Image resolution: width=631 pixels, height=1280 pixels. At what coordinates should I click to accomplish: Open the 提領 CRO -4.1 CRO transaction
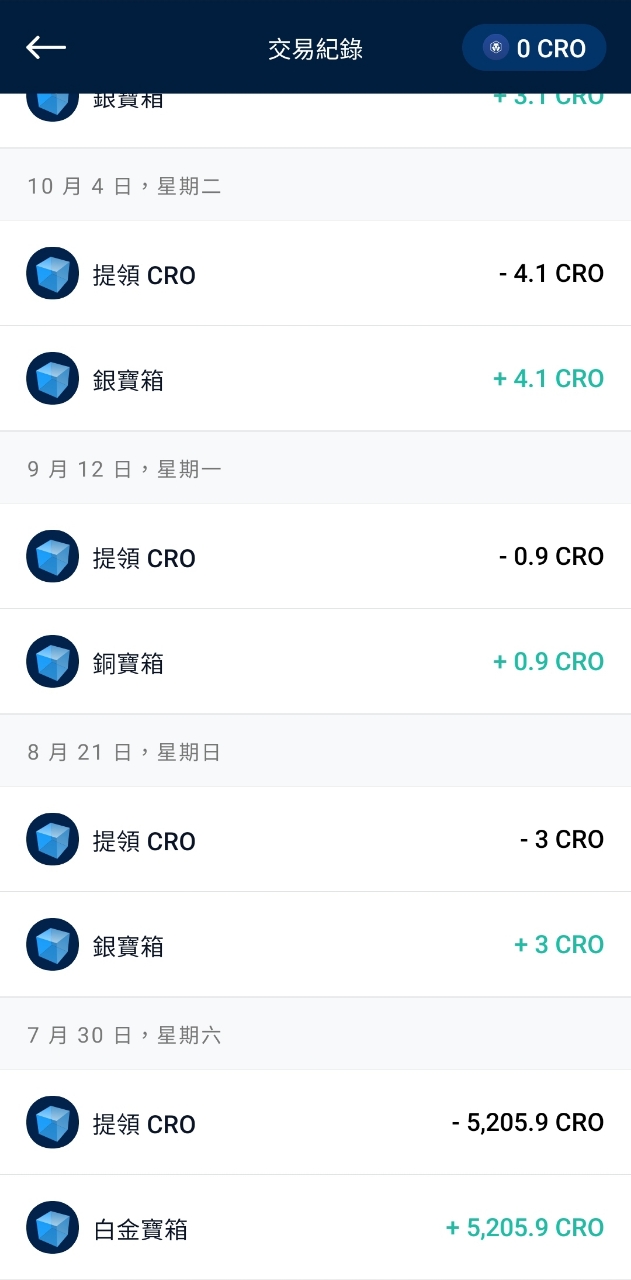coord(315,274)
